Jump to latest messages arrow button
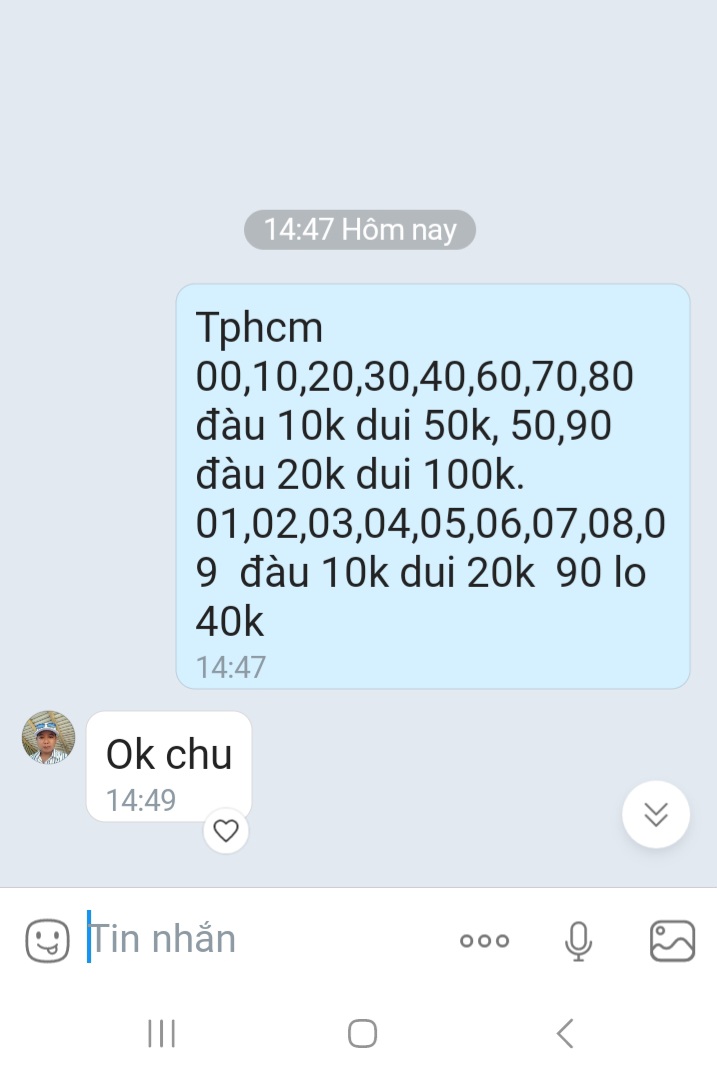717x1076 pixels. point(656,815)
